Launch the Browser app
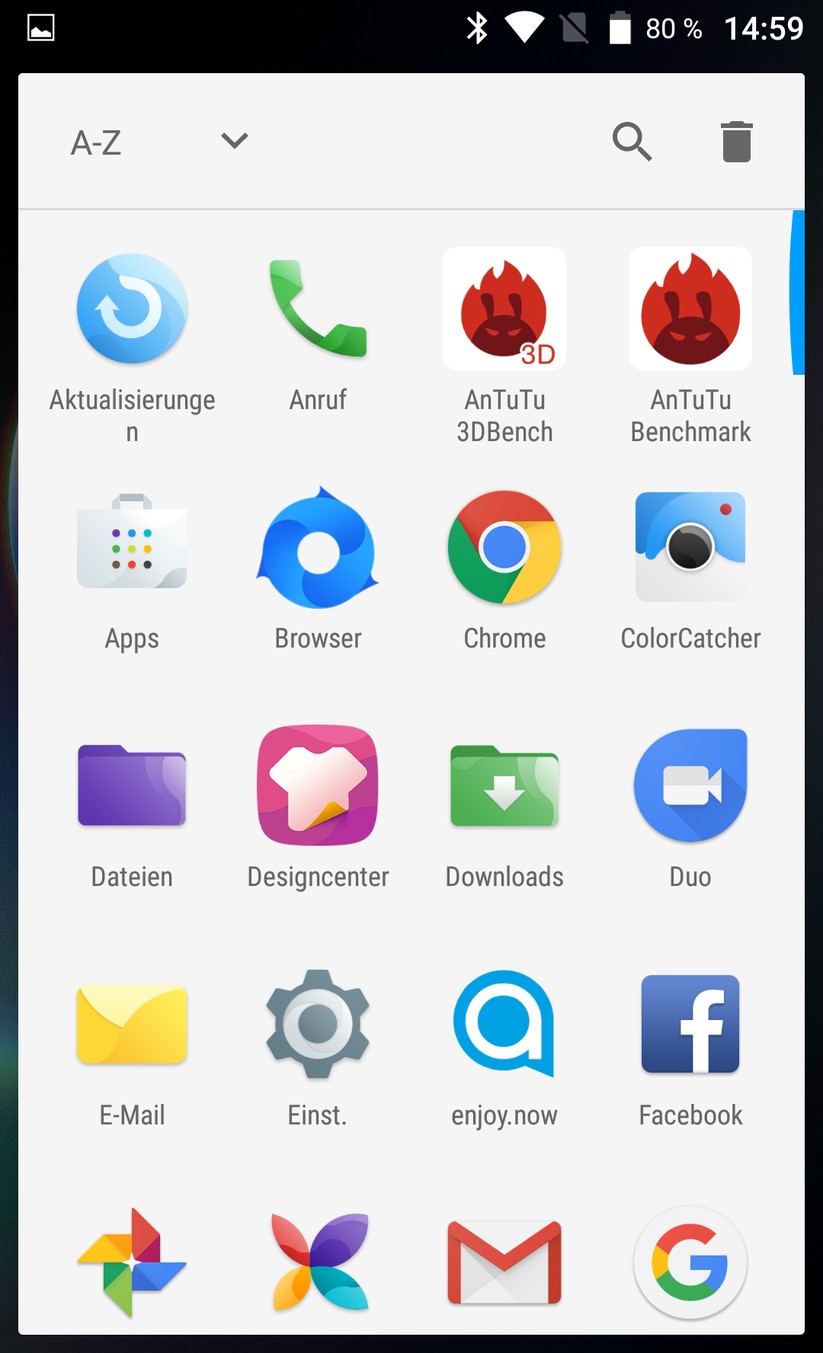Image resolution: width=823 pixels, height=1353 pixels. (318, 547)
